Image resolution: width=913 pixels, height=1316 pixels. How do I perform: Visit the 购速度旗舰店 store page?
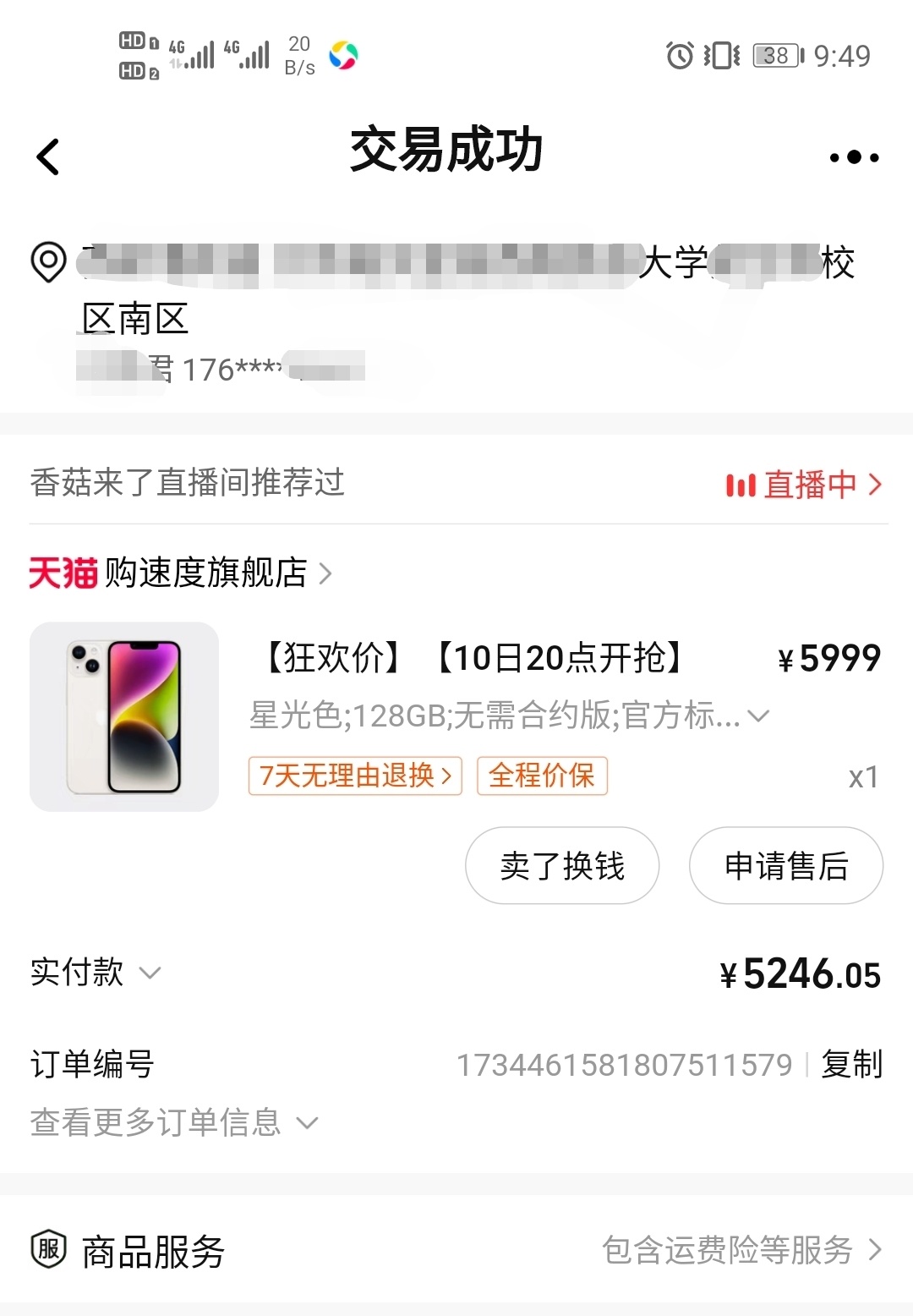click(x=205, y=573)
